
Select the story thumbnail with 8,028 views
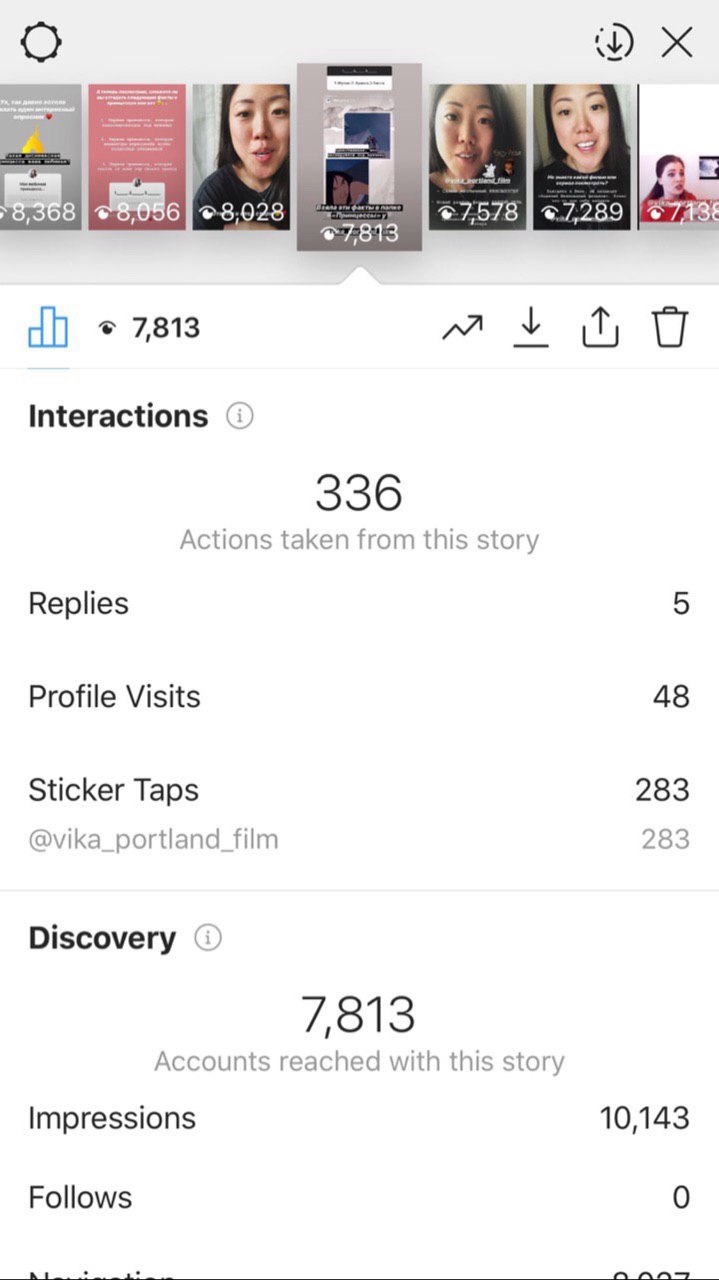coord(241,157)
